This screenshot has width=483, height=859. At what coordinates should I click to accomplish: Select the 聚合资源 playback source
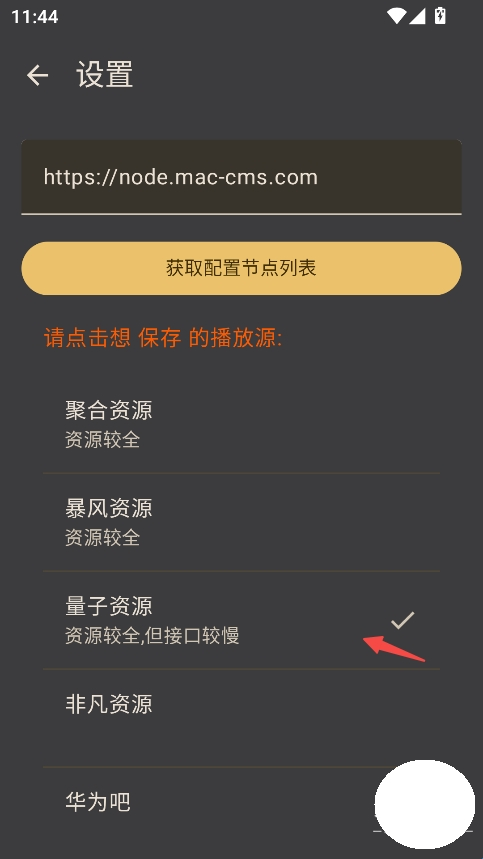coord(241,425)
